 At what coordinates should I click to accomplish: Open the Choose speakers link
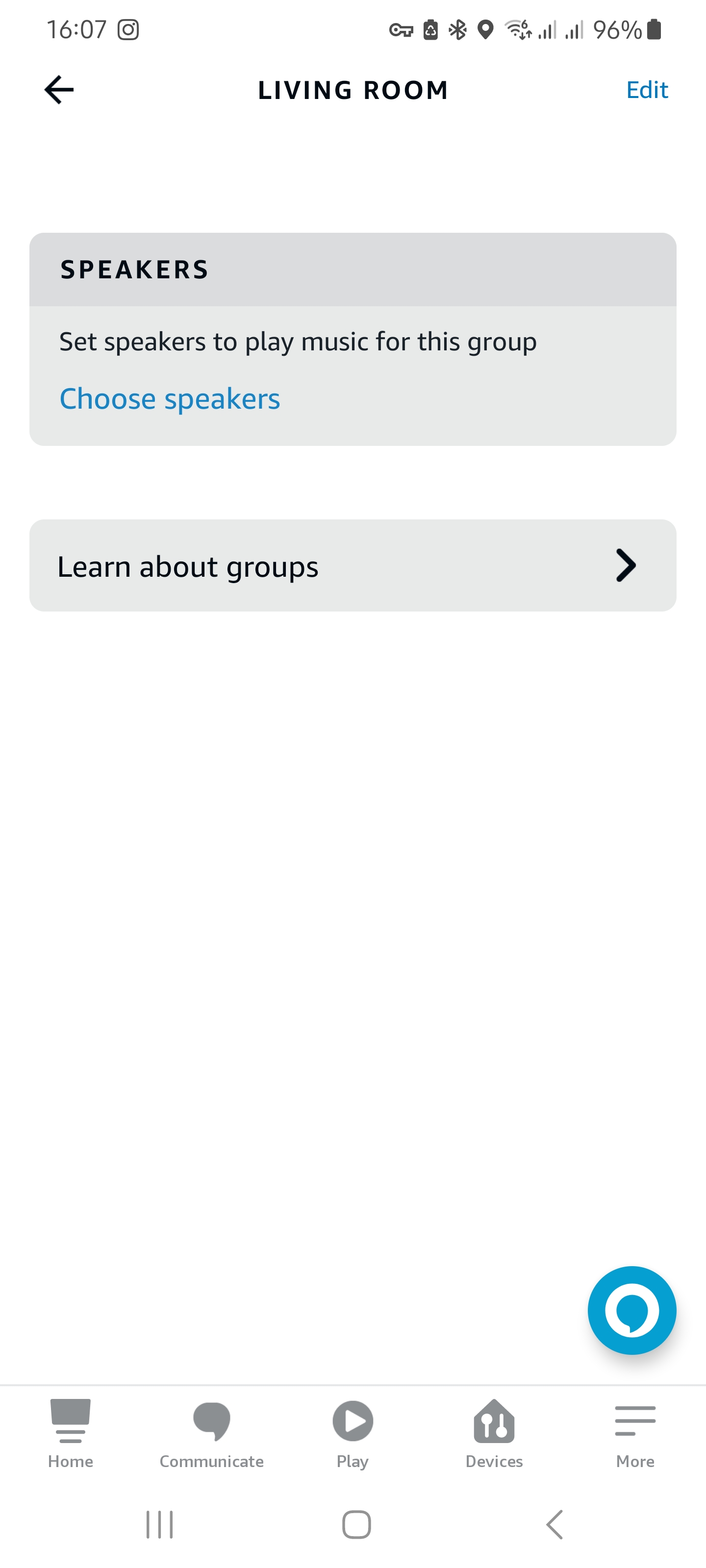point(169,399)
